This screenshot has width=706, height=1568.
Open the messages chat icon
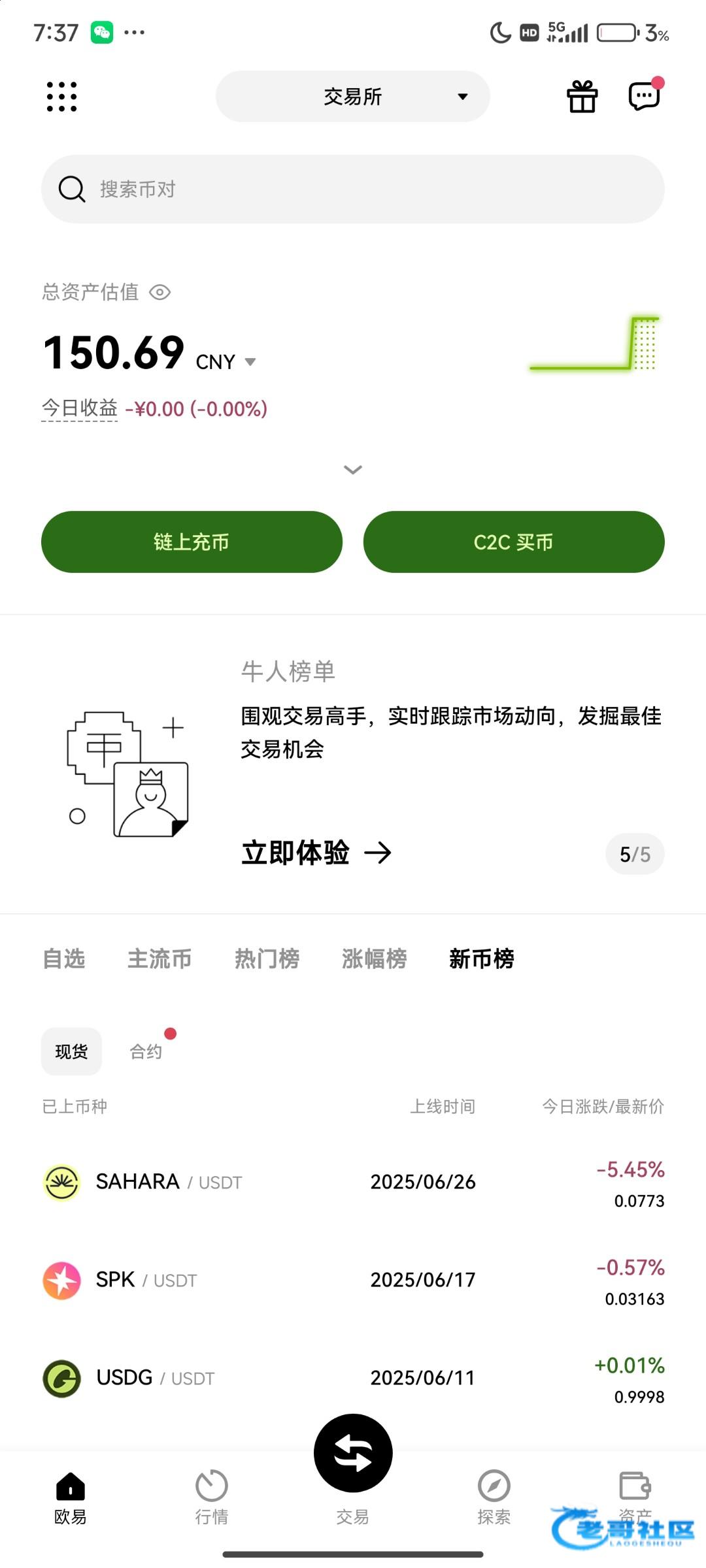(645, 95)
